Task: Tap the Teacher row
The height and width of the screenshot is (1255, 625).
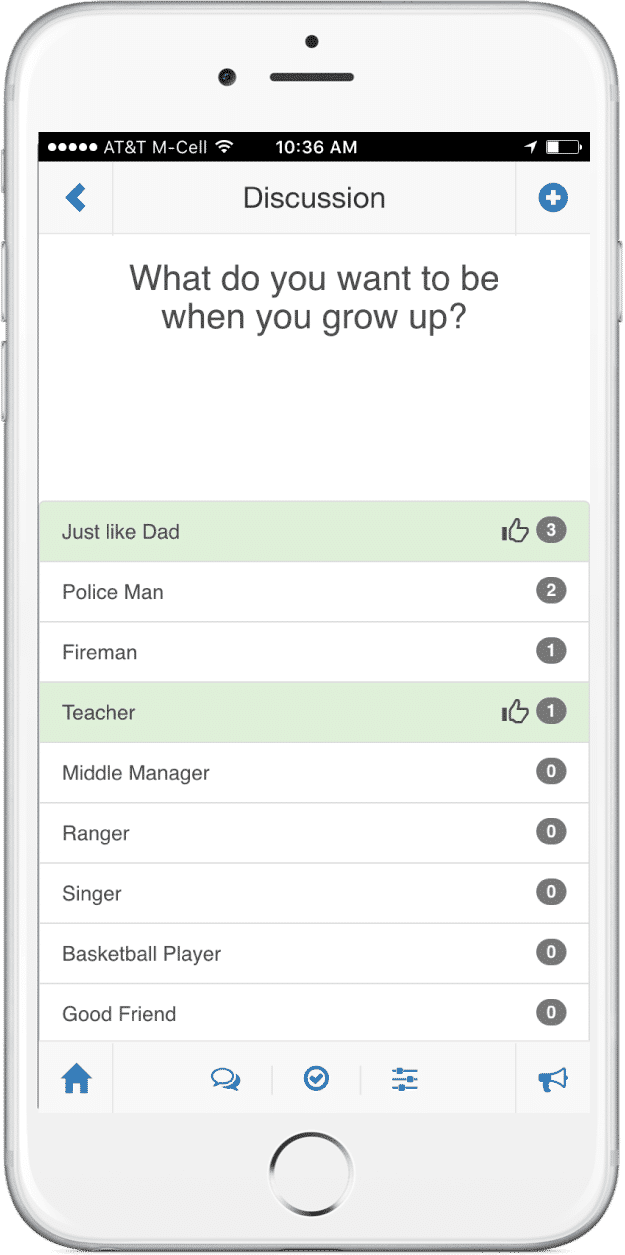Action: click(314, 713)
